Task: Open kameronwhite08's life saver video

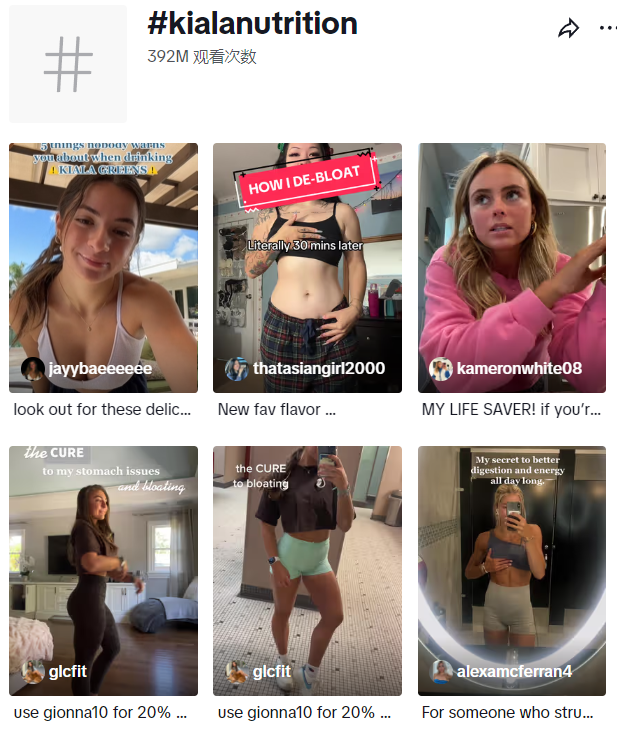Action: (511, 267)
